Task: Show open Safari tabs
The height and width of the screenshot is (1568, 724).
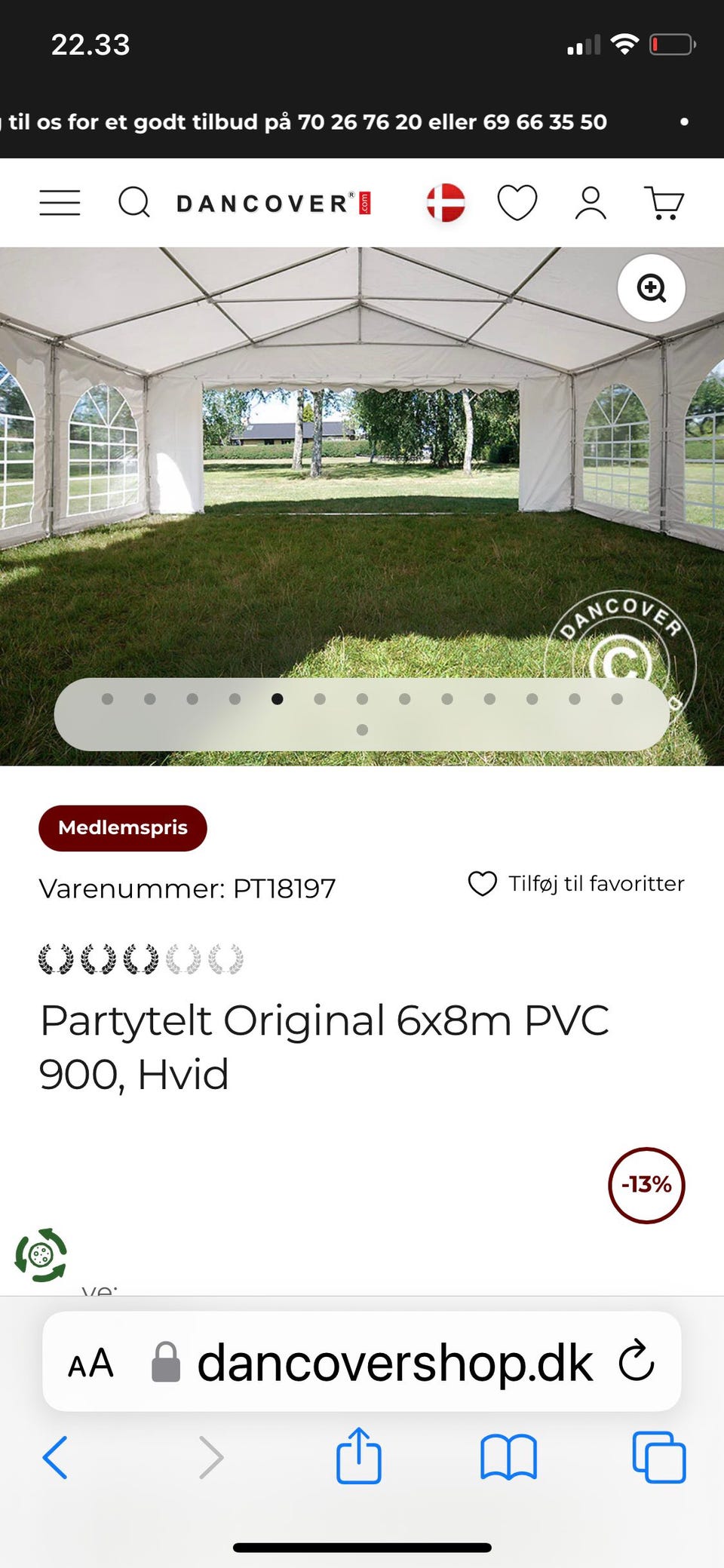Action: pyautogui.click(x=661, y=1458)
